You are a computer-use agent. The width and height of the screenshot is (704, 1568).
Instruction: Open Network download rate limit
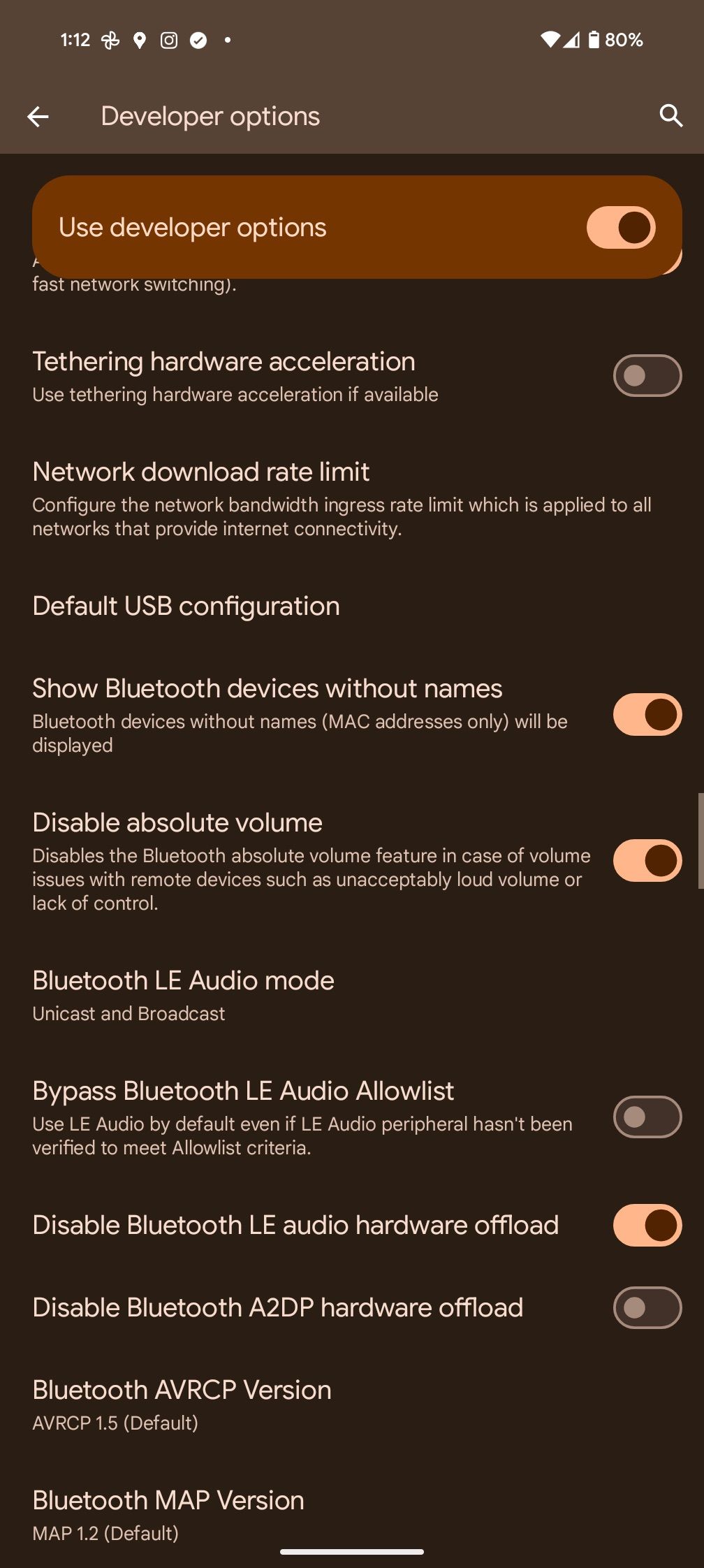coord(342,499)
